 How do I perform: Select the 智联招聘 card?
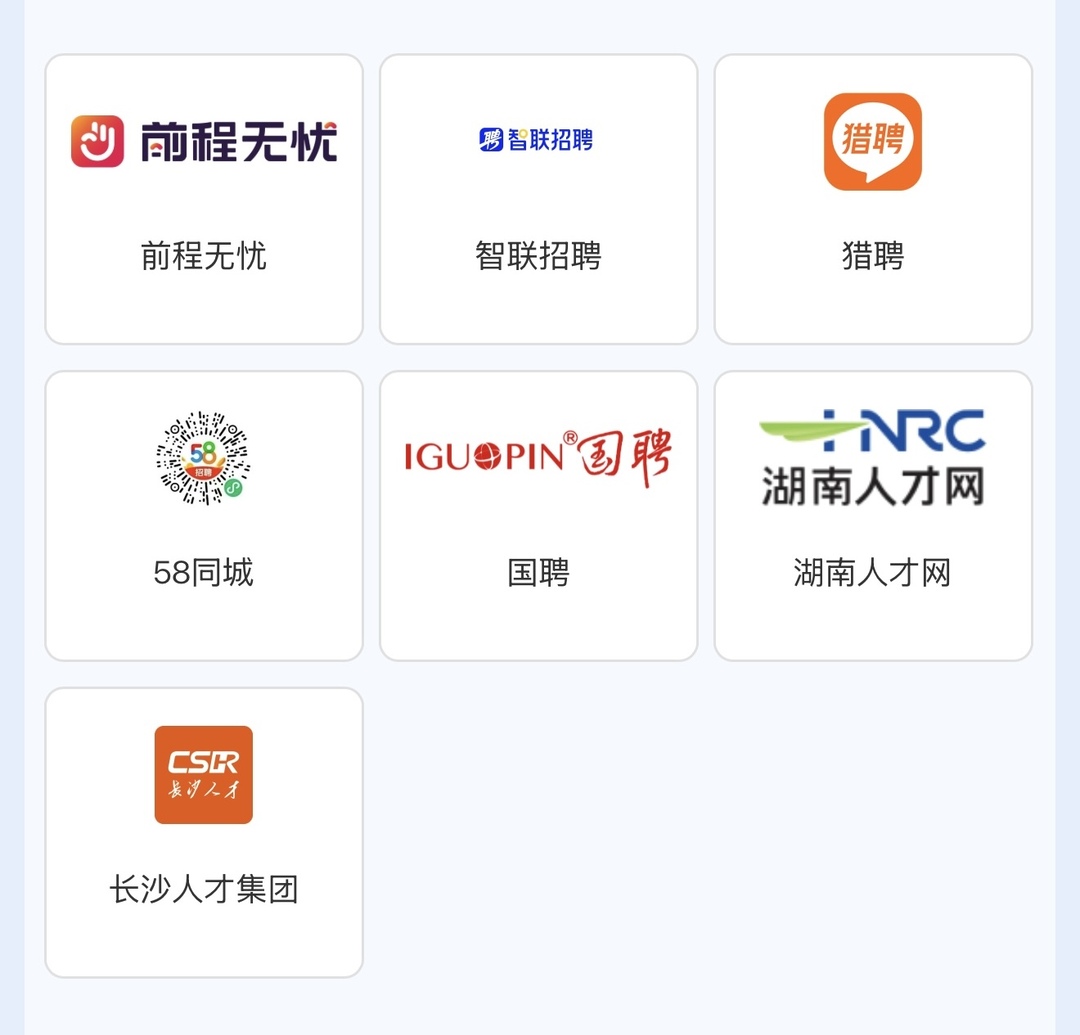pyautogui.click(x=538, y=199)
